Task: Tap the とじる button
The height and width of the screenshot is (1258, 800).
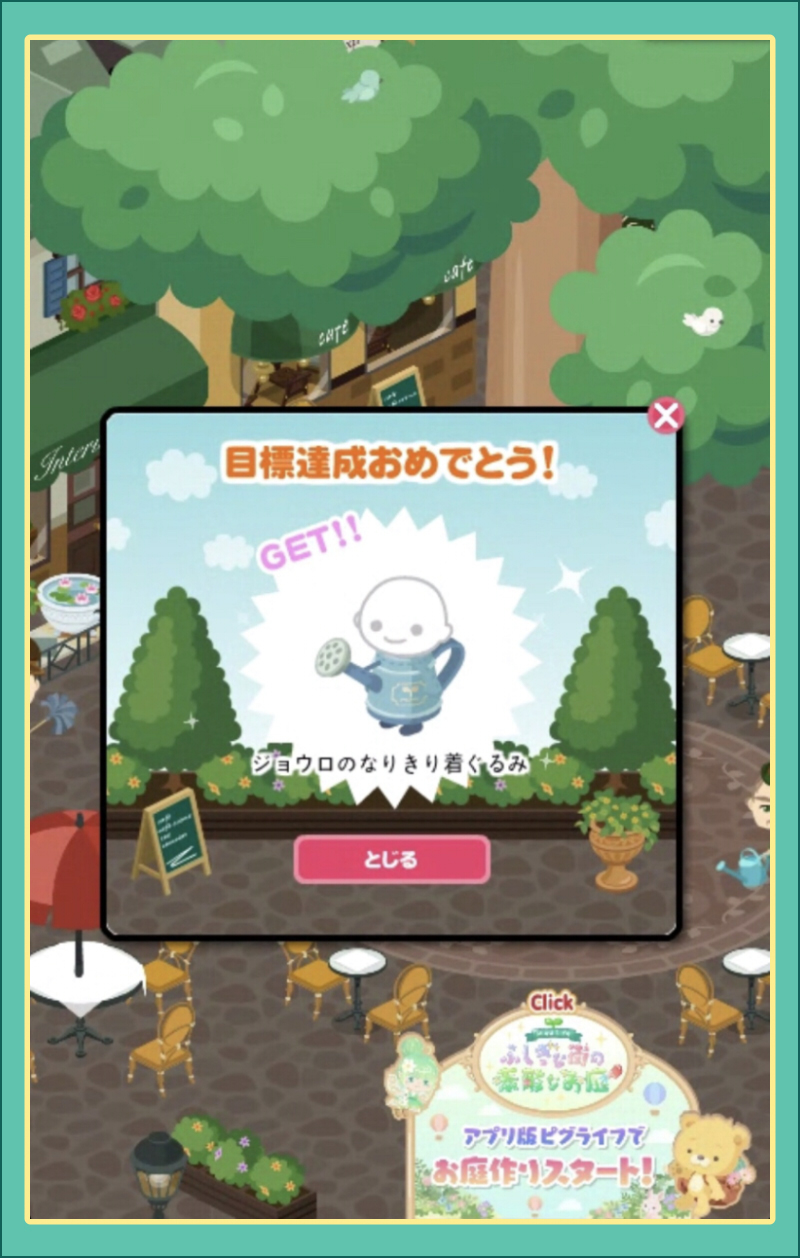Action: click(391, 860)
